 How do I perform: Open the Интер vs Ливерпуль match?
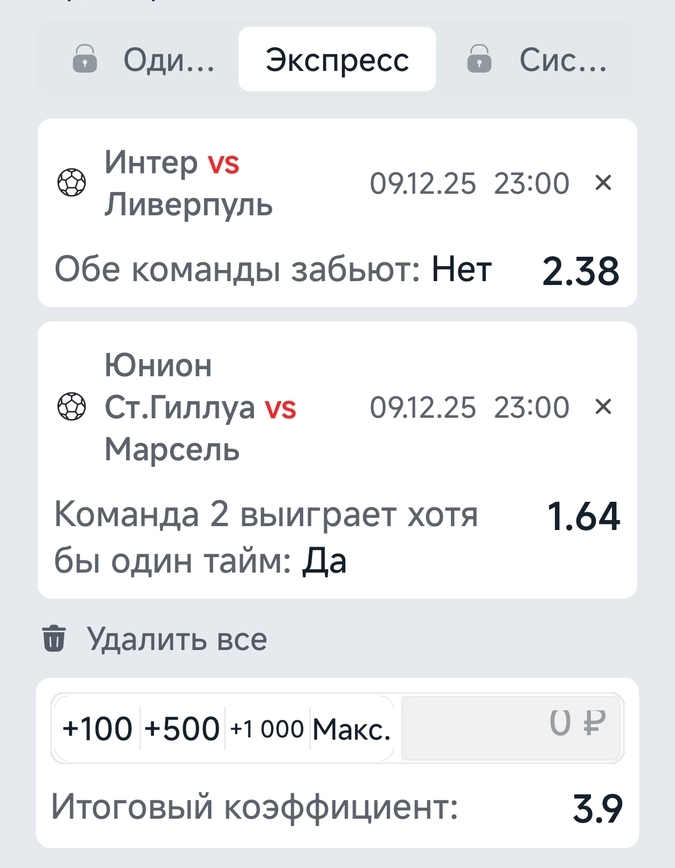point(188,184)
